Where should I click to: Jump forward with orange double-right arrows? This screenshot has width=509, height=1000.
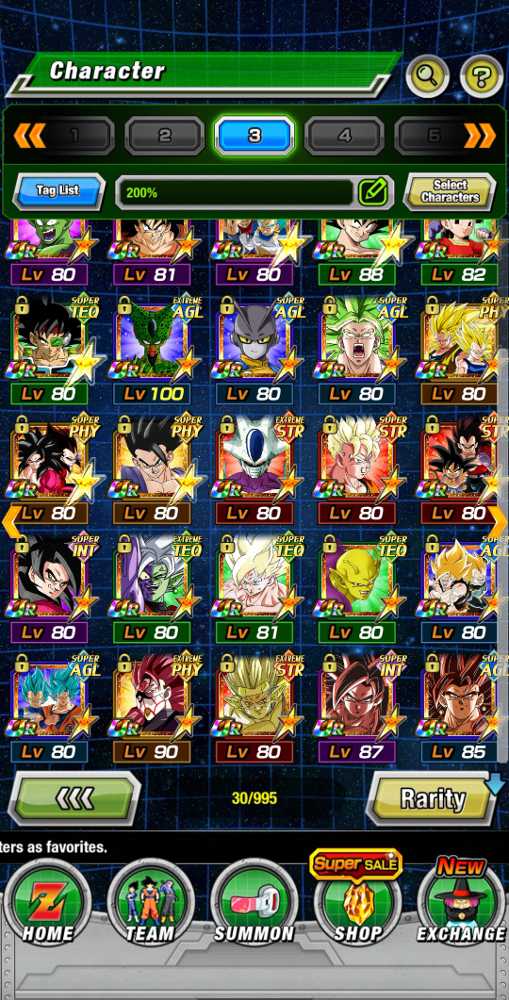click(x=480, y=135)
